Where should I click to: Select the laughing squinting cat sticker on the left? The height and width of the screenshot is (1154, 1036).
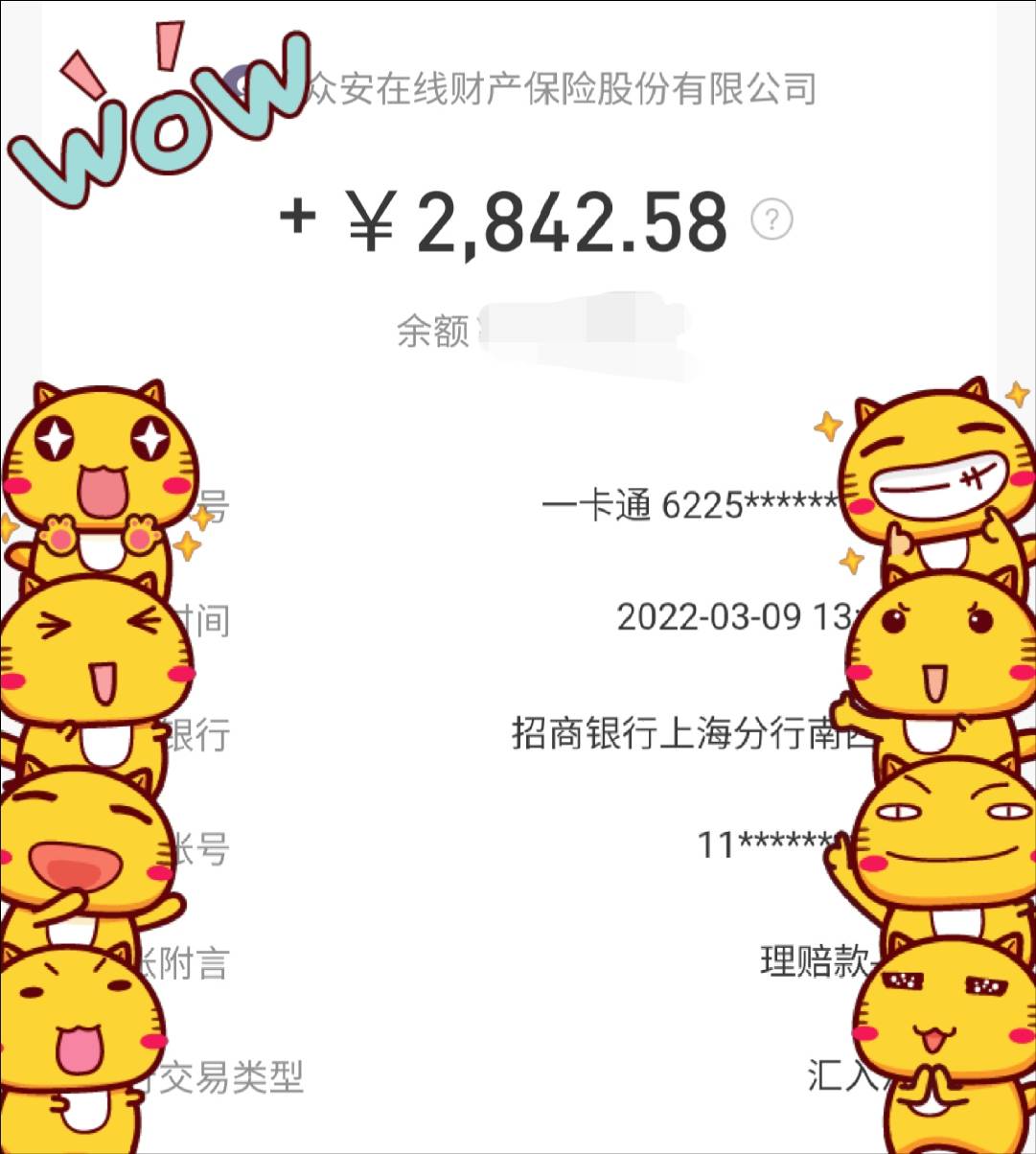point(91,652)
